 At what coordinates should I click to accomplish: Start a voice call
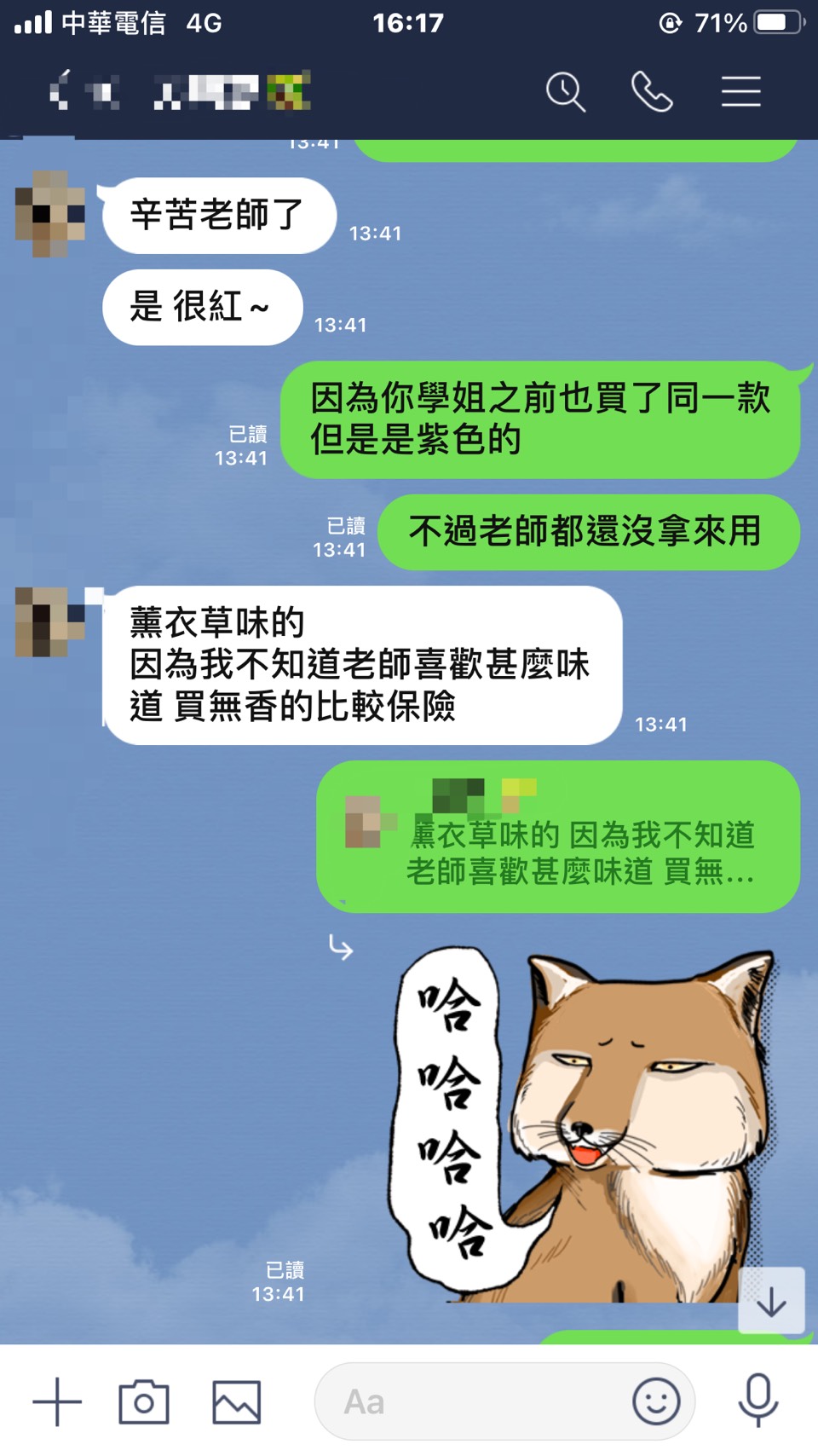click(x=652, y=91)
